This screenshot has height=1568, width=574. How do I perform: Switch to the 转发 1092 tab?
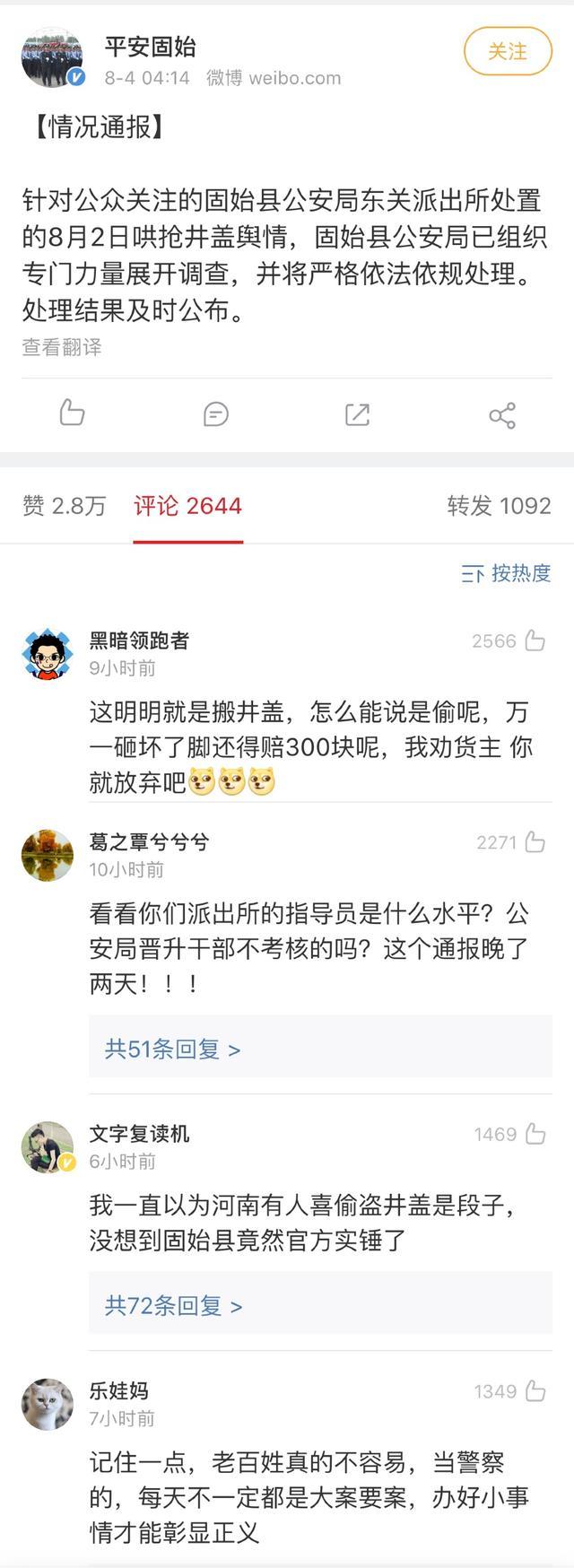[499, 506]
